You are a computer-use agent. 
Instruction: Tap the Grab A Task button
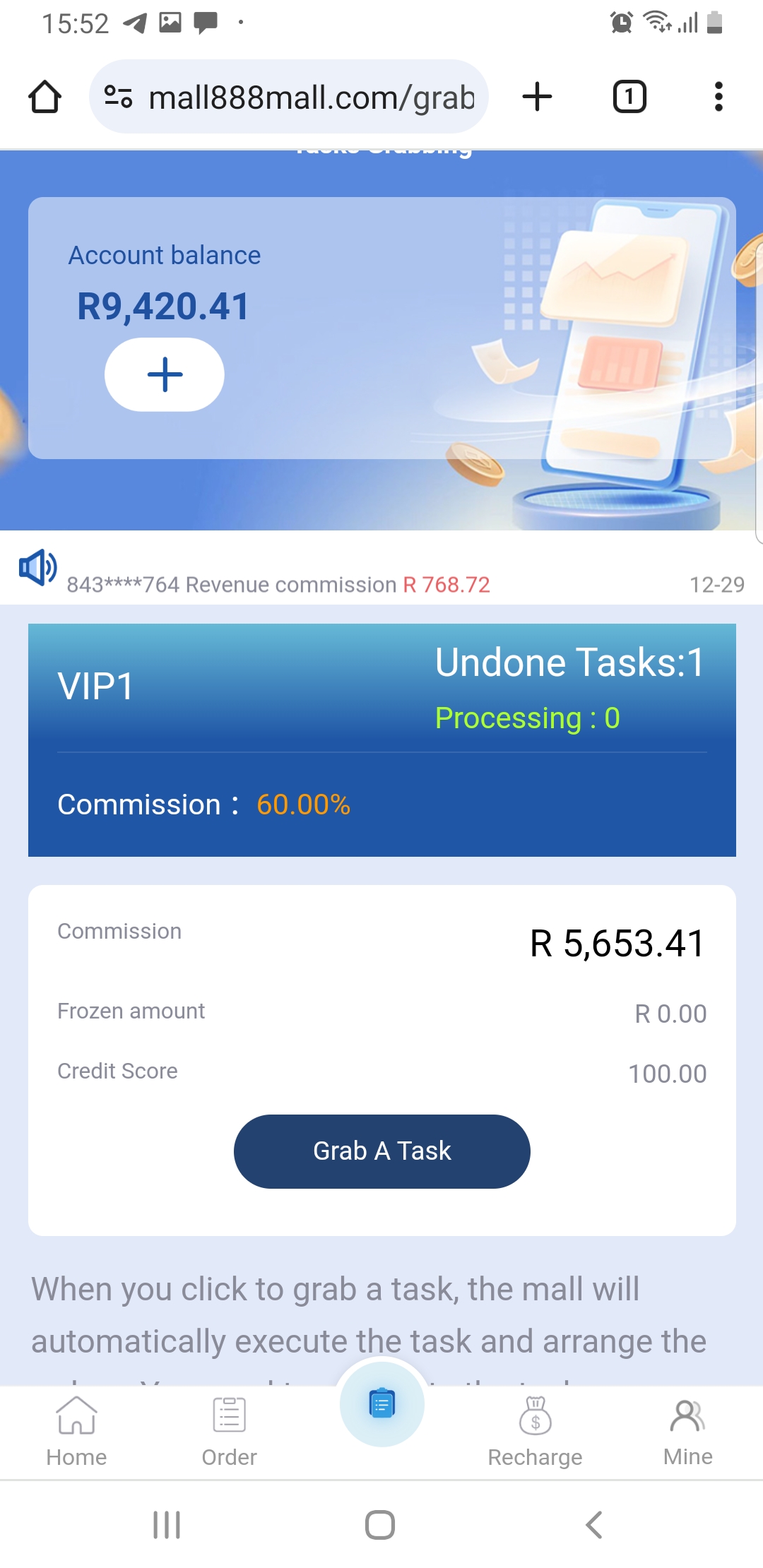click(381, 1151)
